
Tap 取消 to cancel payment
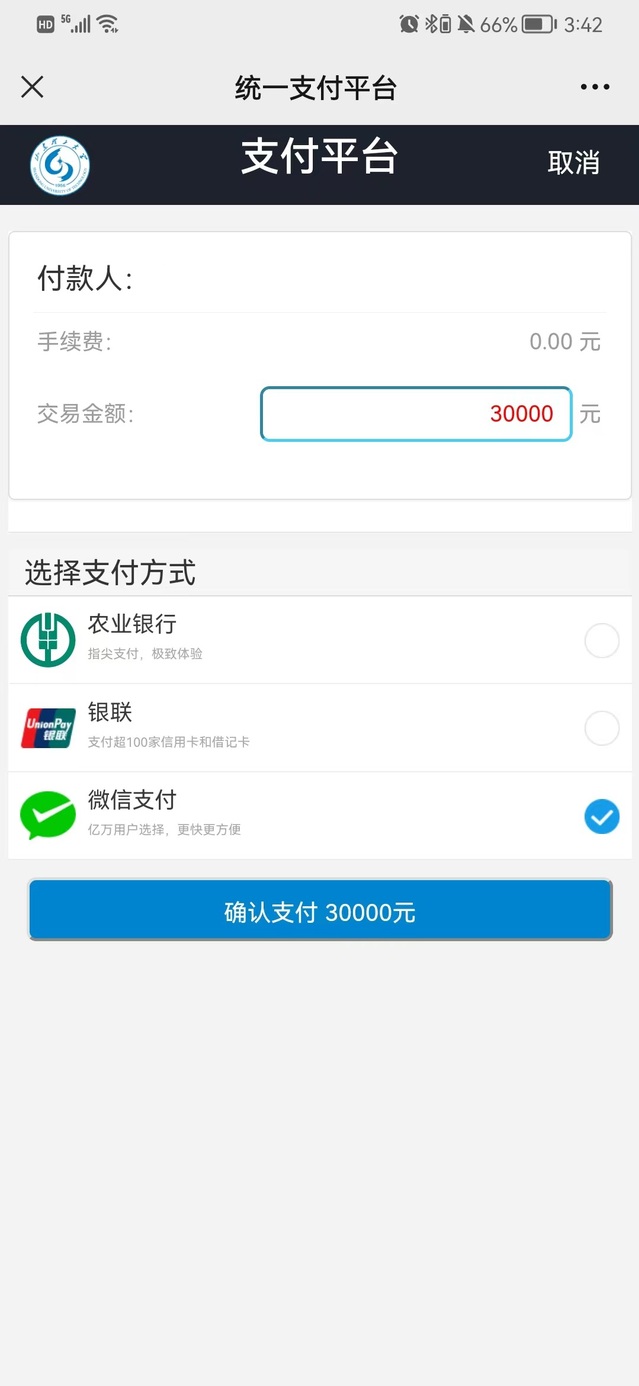pos(573,162)
